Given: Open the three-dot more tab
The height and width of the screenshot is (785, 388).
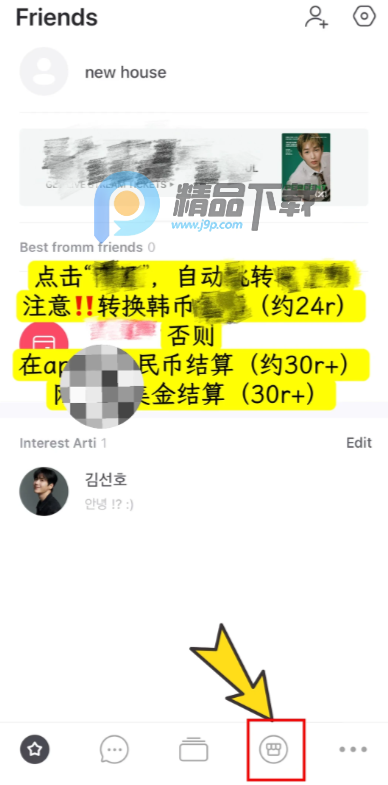Looking at the screenshot, I should click(x=353, y=749).
